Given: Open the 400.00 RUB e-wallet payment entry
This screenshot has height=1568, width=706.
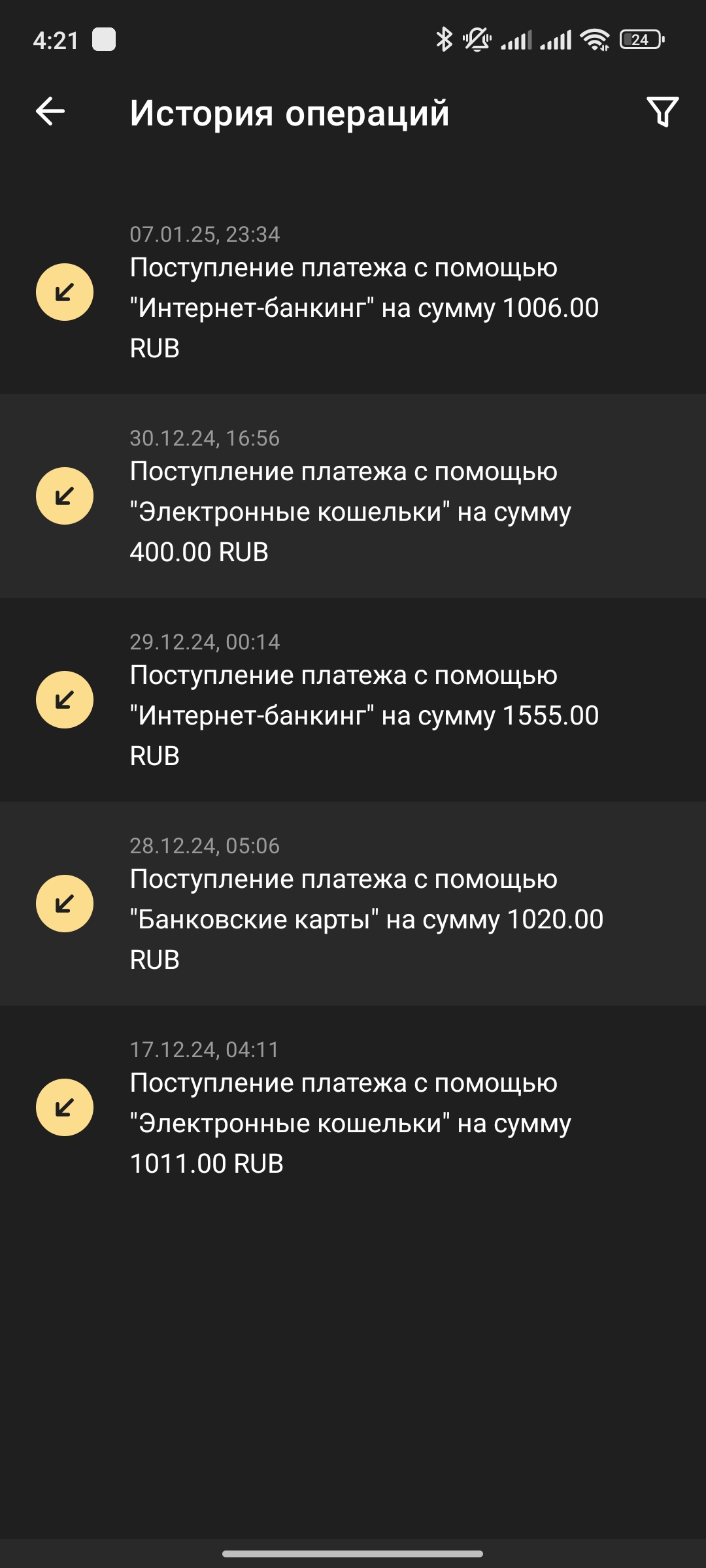Looking at the screenshot, I should pos(353,496).
